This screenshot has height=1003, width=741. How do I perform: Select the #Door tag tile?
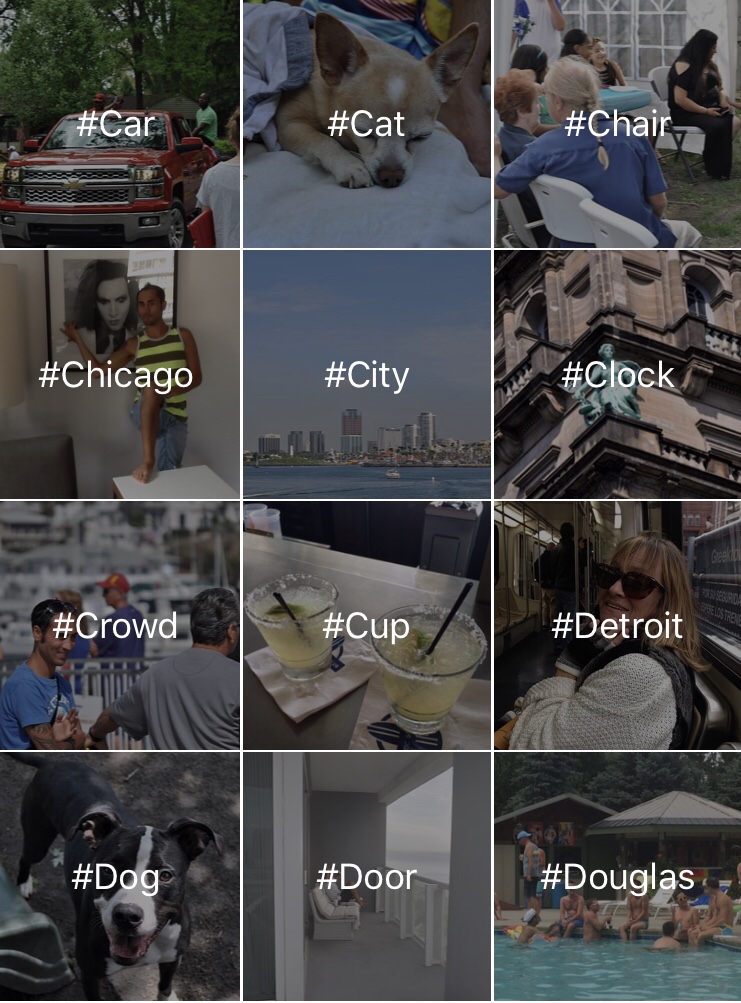point(366,877)
